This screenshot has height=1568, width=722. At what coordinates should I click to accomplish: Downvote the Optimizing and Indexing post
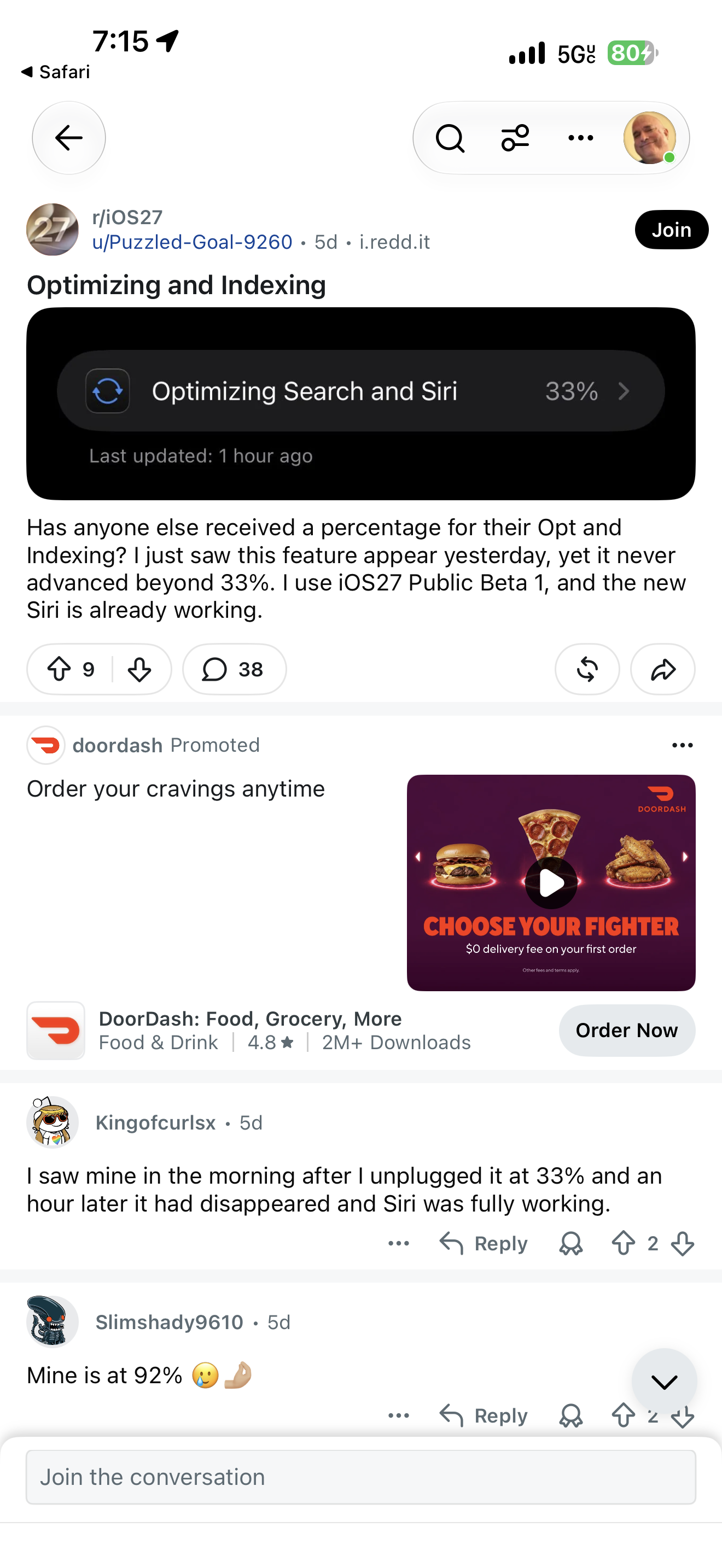click(140, 670)
